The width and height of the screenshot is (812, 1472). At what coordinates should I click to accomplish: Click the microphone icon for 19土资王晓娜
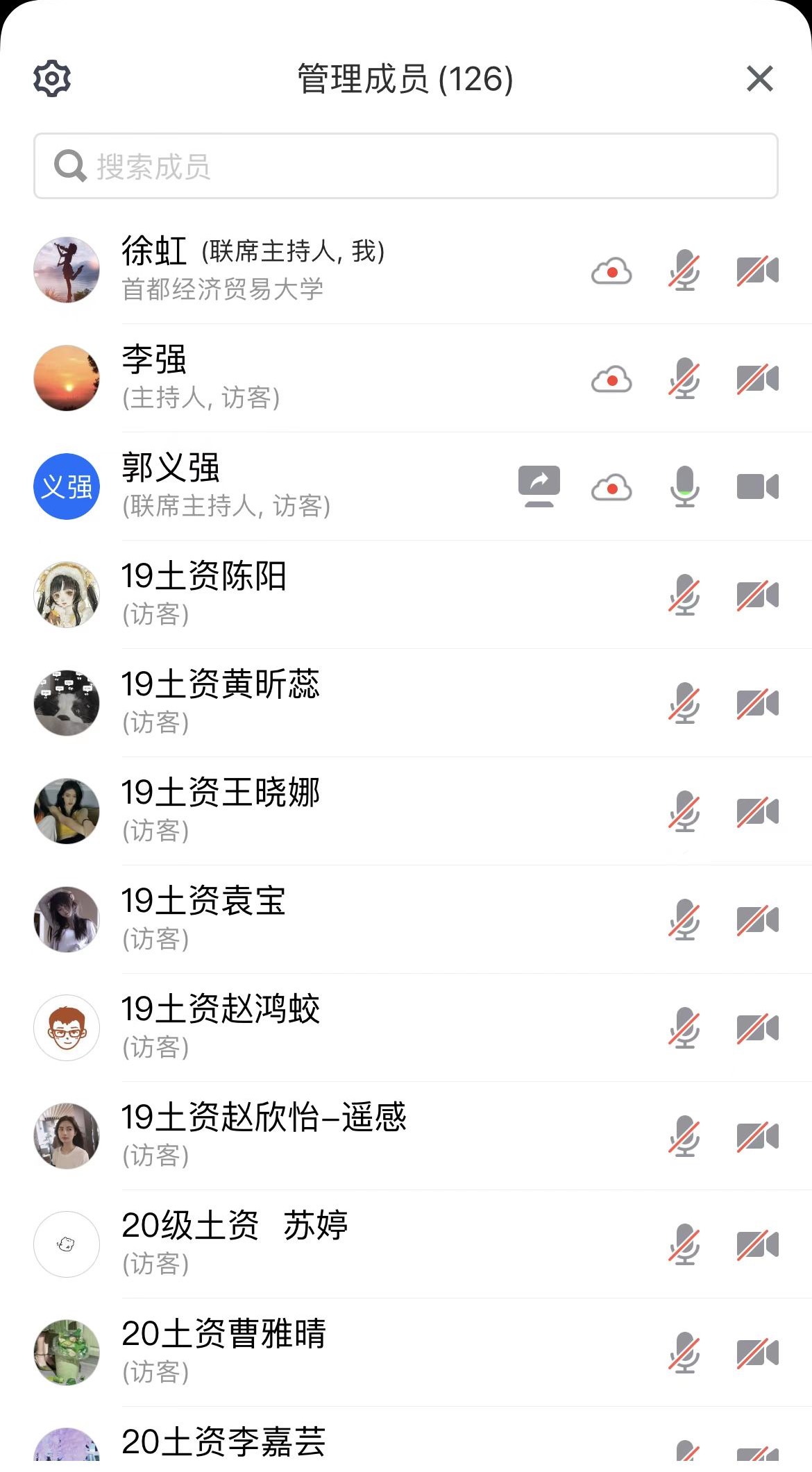click(x=683, y=811)
